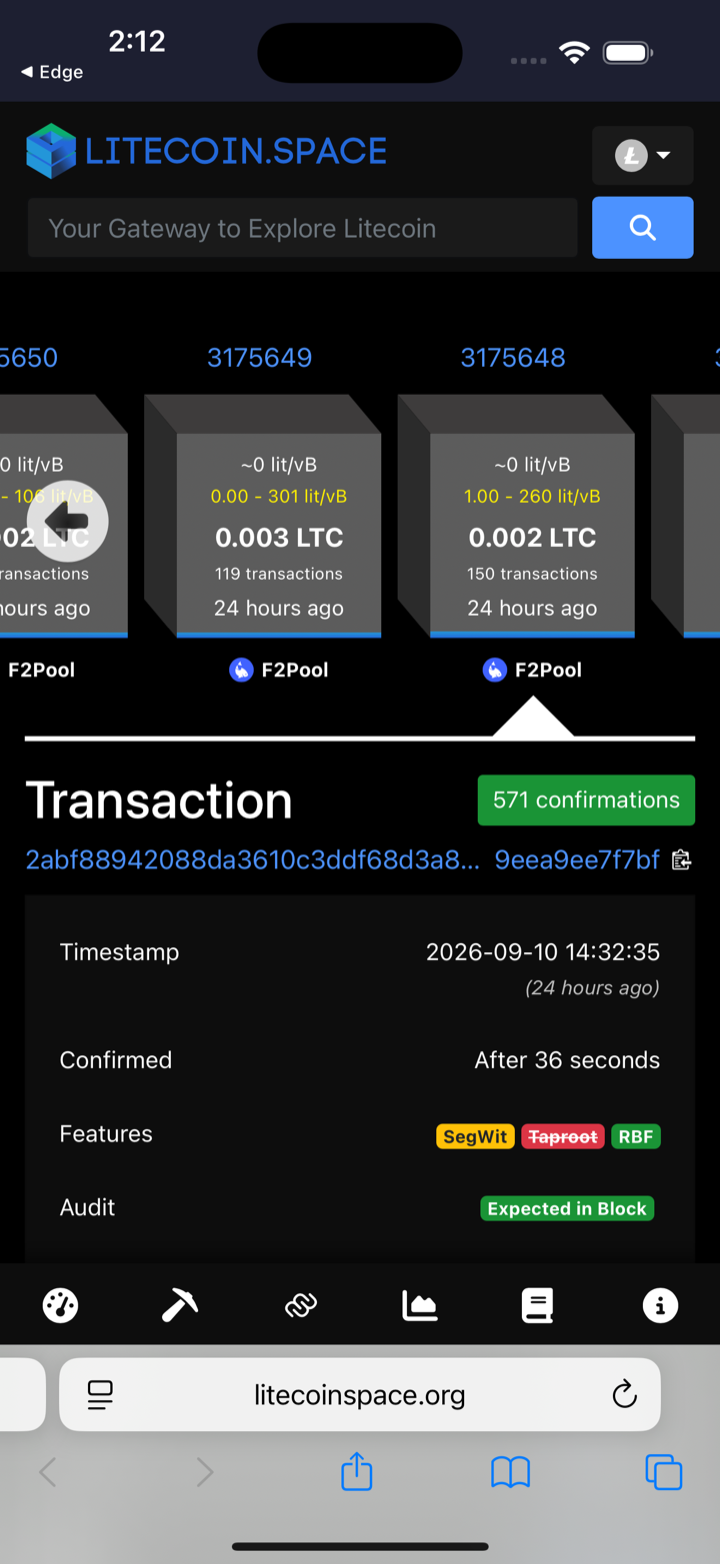720x1564 pixels.
Task: Tap the blue search button
Action: (x=642, y=228)
